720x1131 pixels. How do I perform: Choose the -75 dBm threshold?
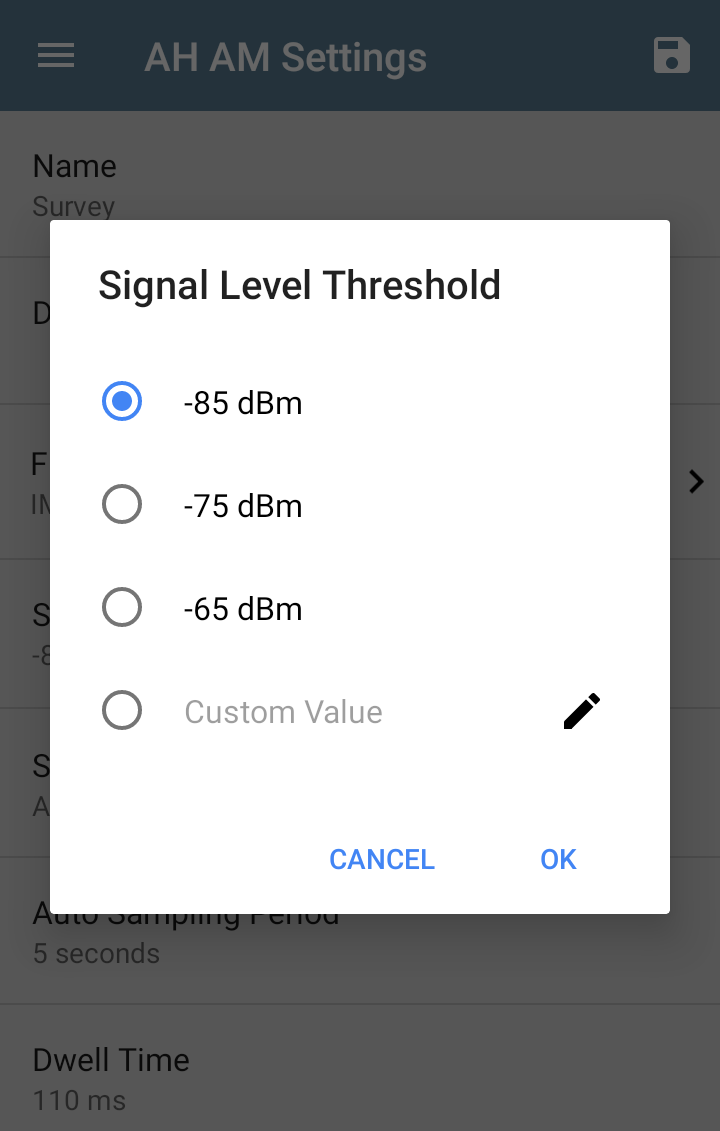coord(122,506)
